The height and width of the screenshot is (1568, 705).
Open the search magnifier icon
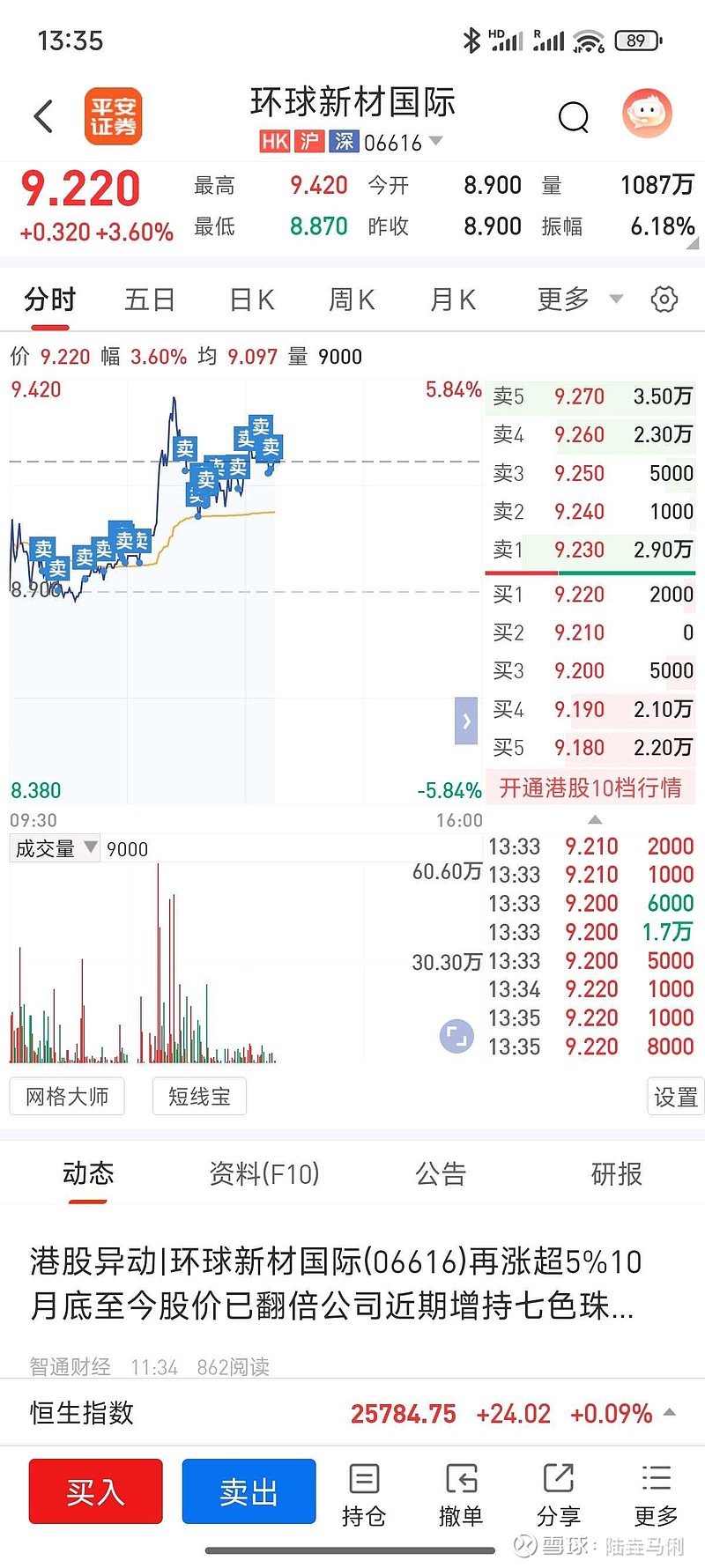[x=573, y=116]
